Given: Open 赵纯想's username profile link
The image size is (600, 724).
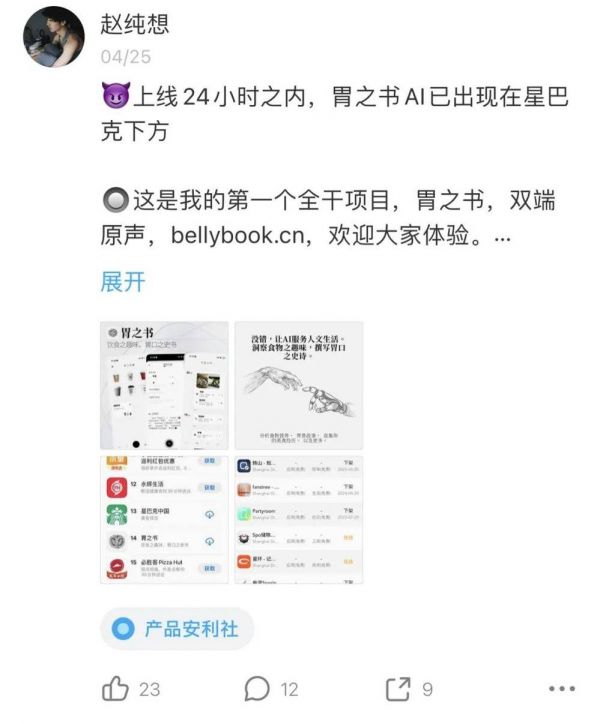Looking at the screenshot, I should click(135, 23).
